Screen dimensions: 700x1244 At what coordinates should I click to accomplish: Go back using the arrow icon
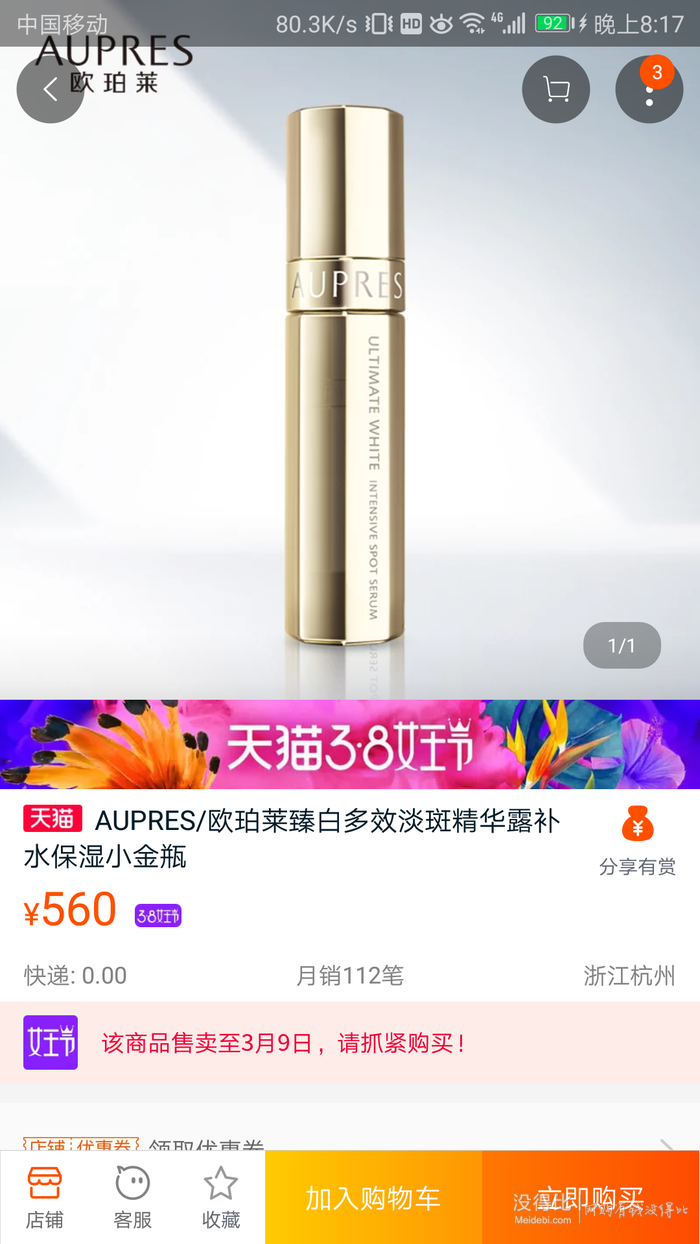(x=50, y=90)
